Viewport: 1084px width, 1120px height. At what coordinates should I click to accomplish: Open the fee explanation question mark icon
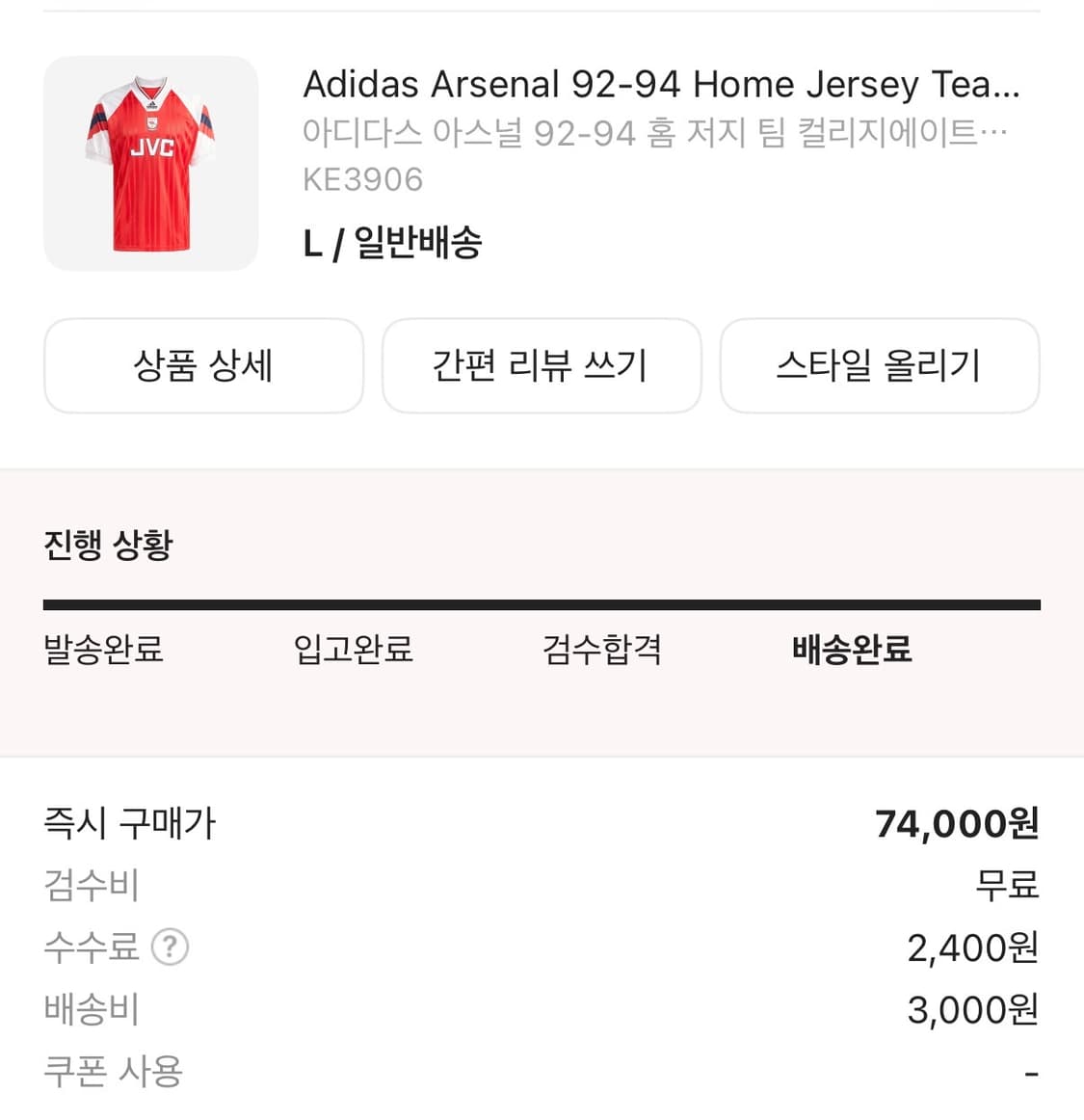[172, 947]
